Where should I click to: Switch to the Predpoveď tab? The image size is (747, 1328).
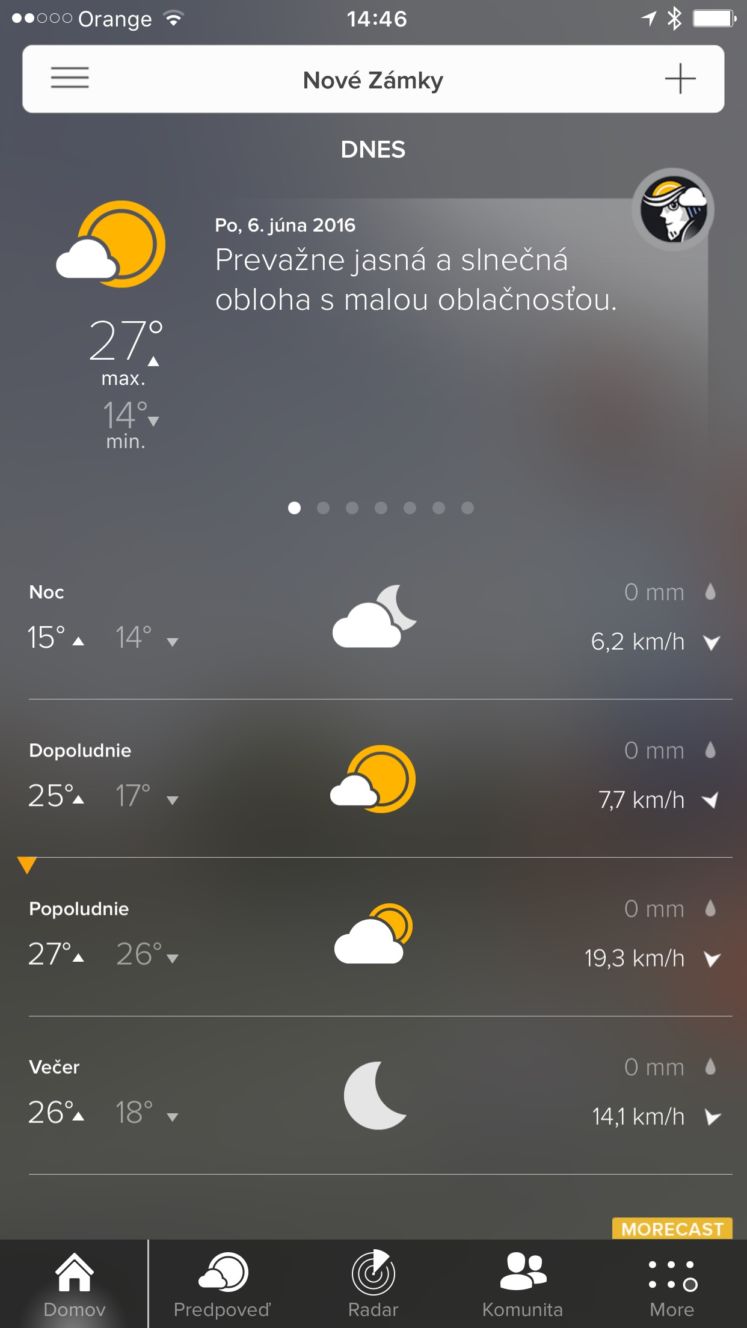(222, 1285)
